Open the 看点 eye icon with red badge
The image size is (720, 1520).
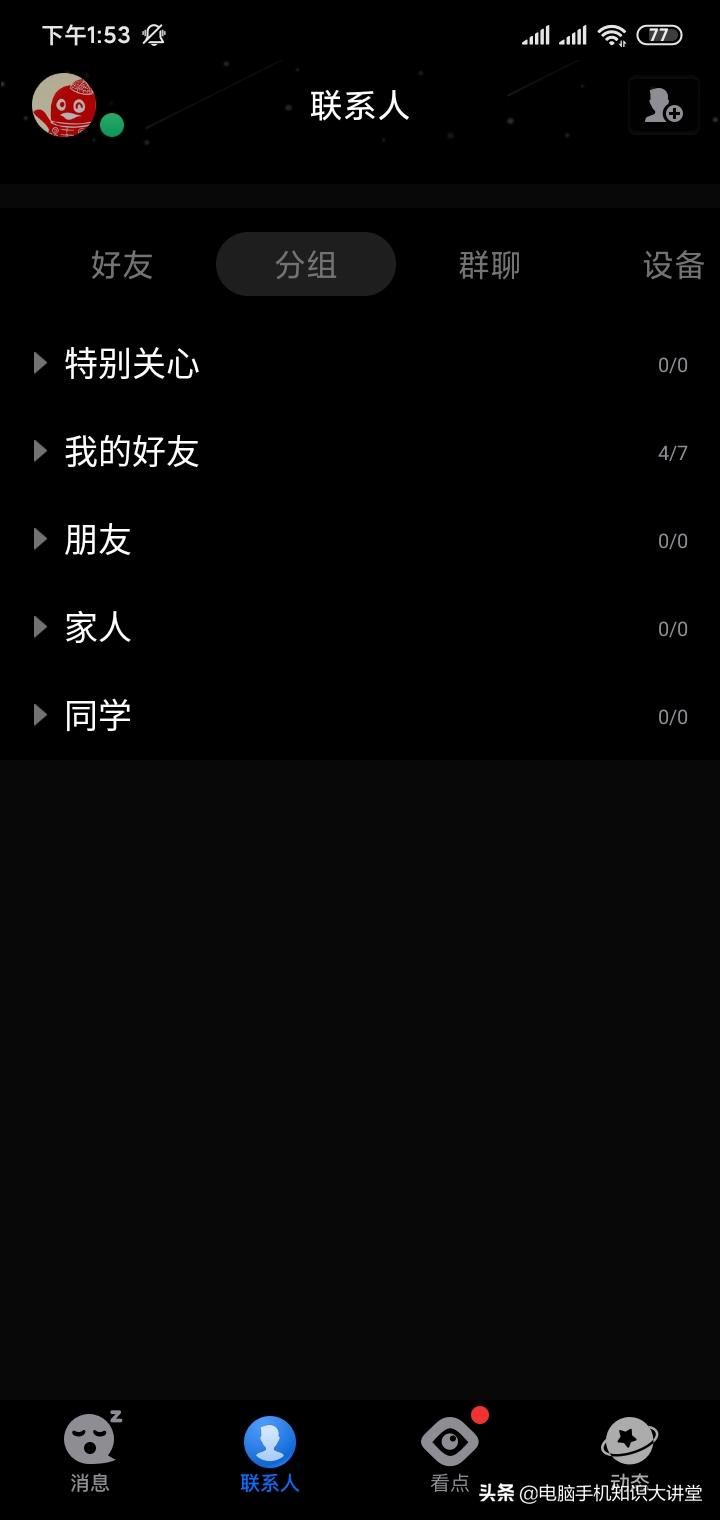pyautogui.click(x=449, y=1440)
